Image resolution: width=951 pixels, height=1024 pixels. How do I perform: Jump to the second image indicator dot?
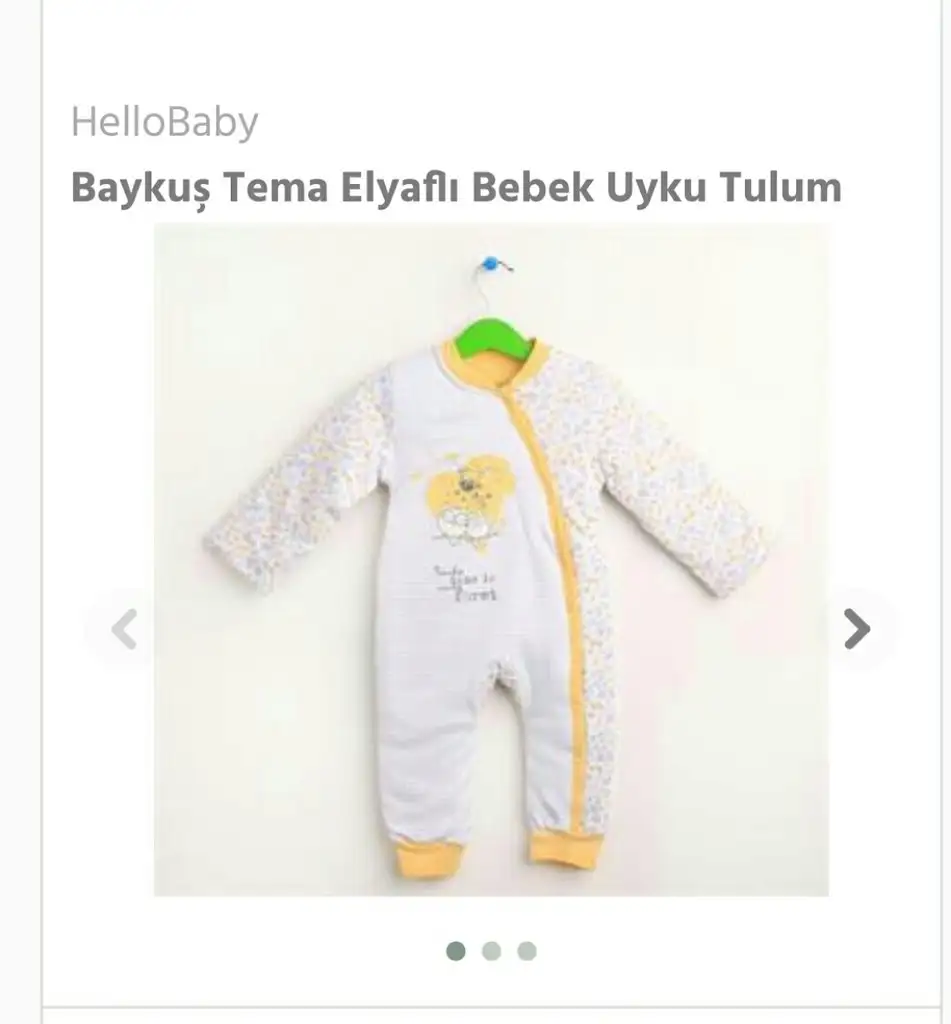point(491,951)
